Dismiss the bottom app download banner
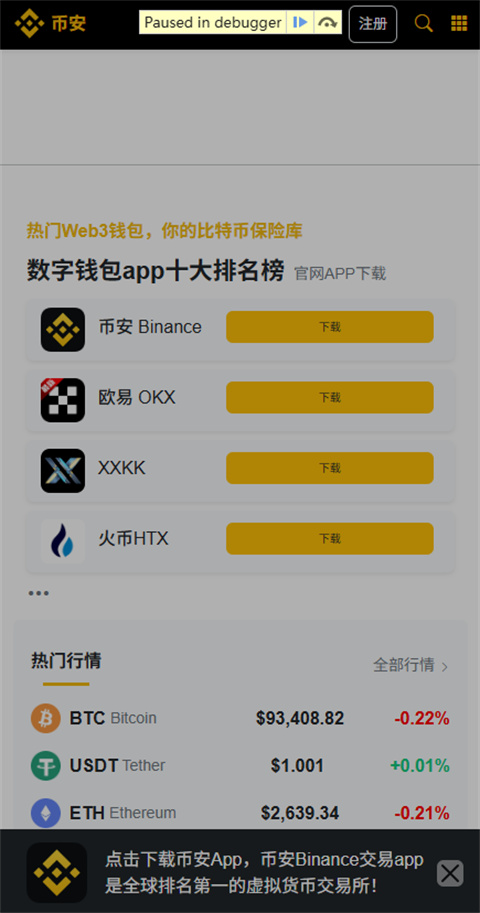This screenshot has width=480, height=913. [450, 873]
